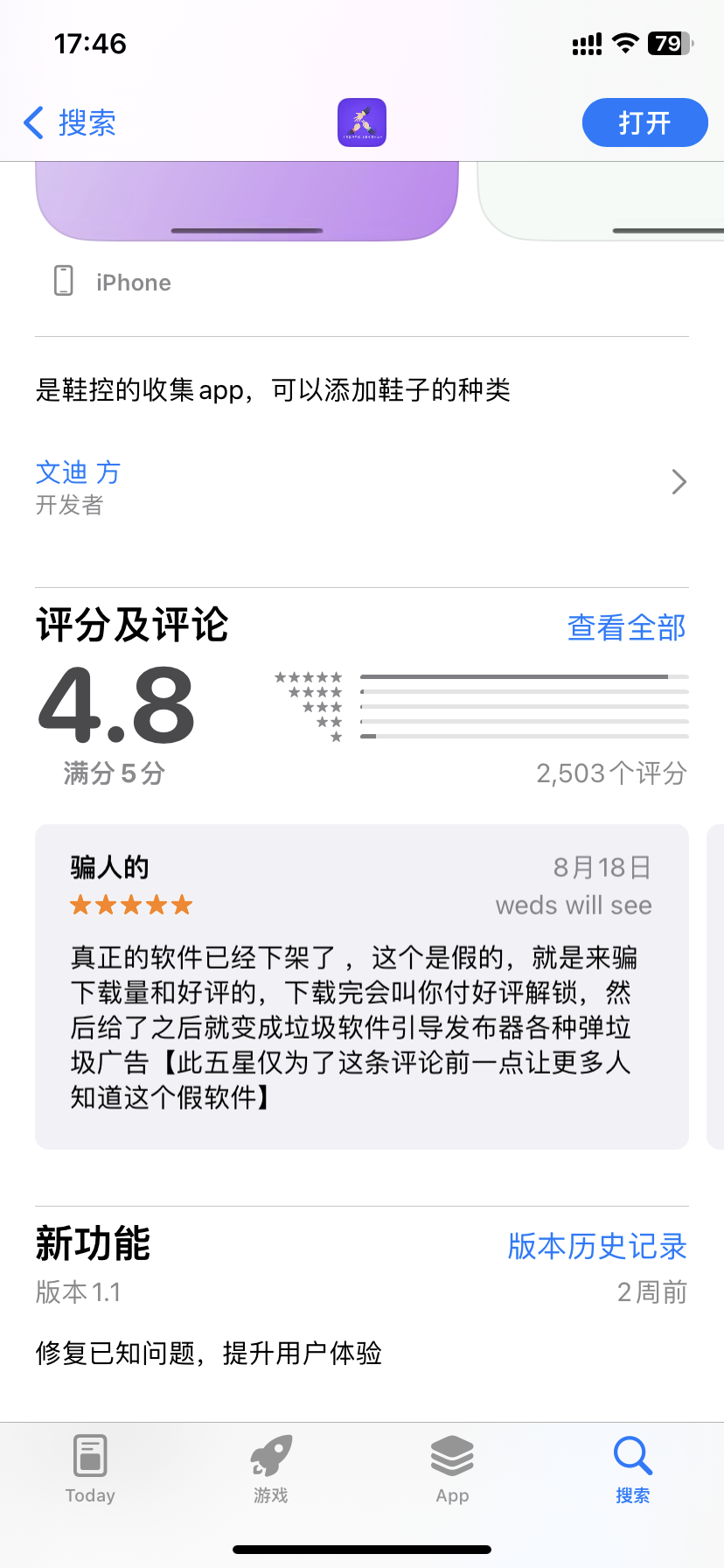
Task: Open developer 文迪 方 page
Action: (x=362, y=486)
